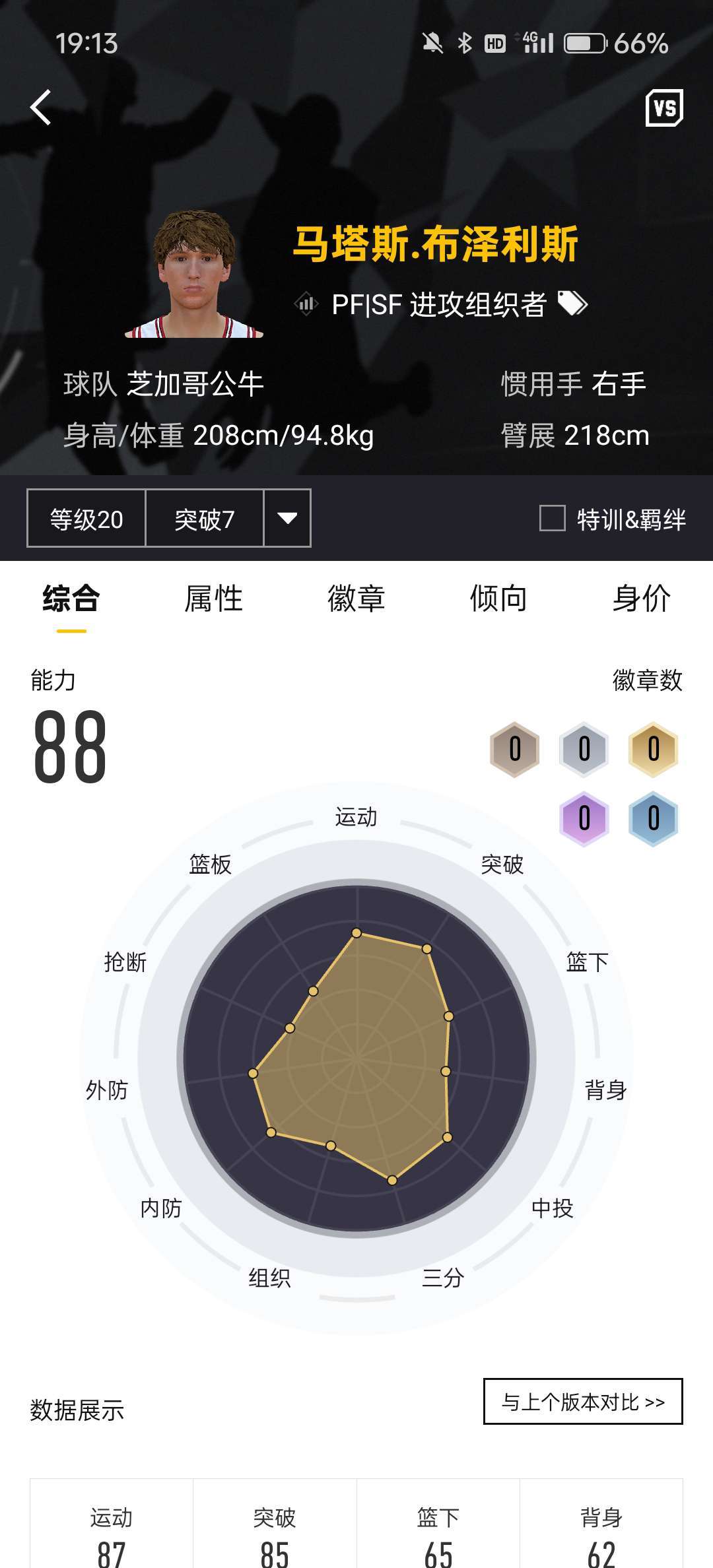Go back using the top-left arrow

(41, 107)
